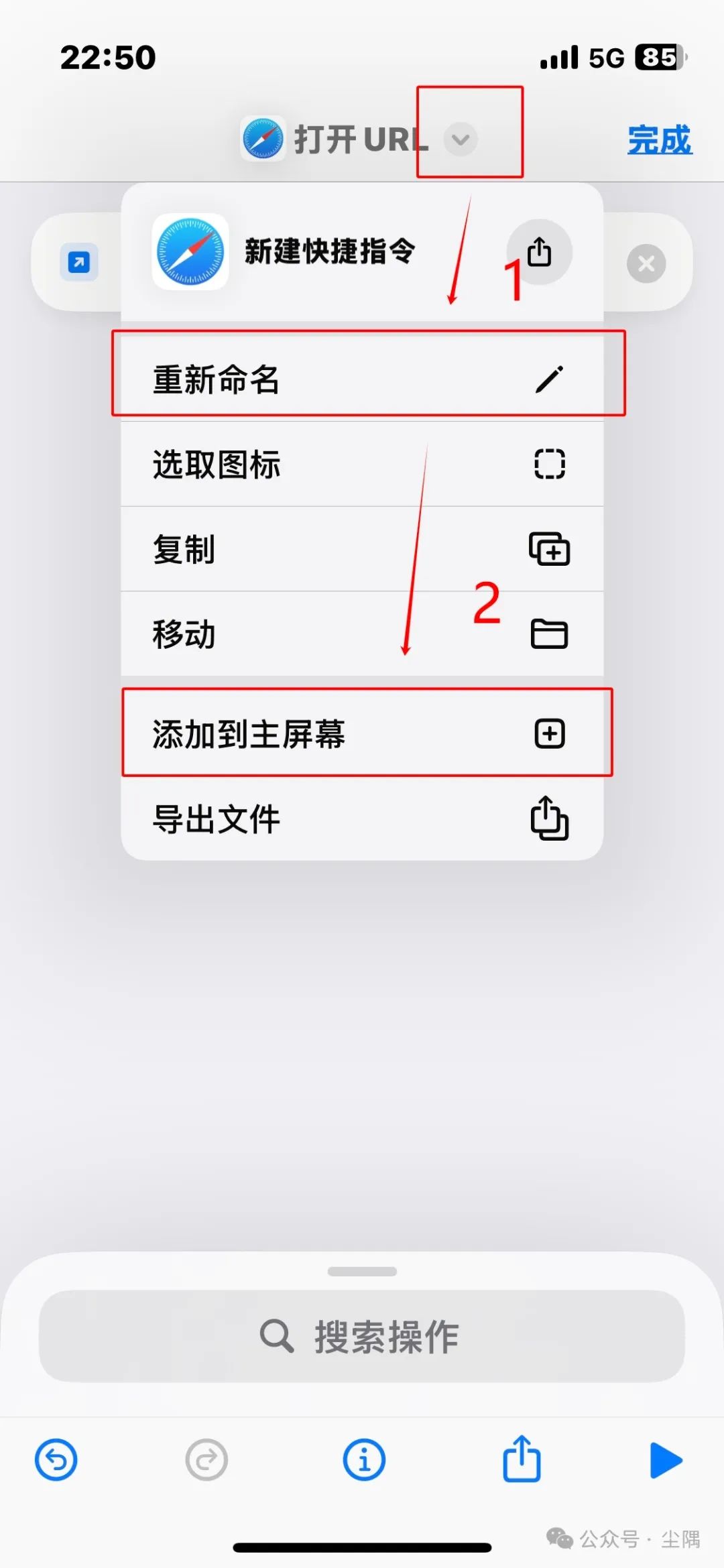Undo the last change

(x=56, y=1459)
